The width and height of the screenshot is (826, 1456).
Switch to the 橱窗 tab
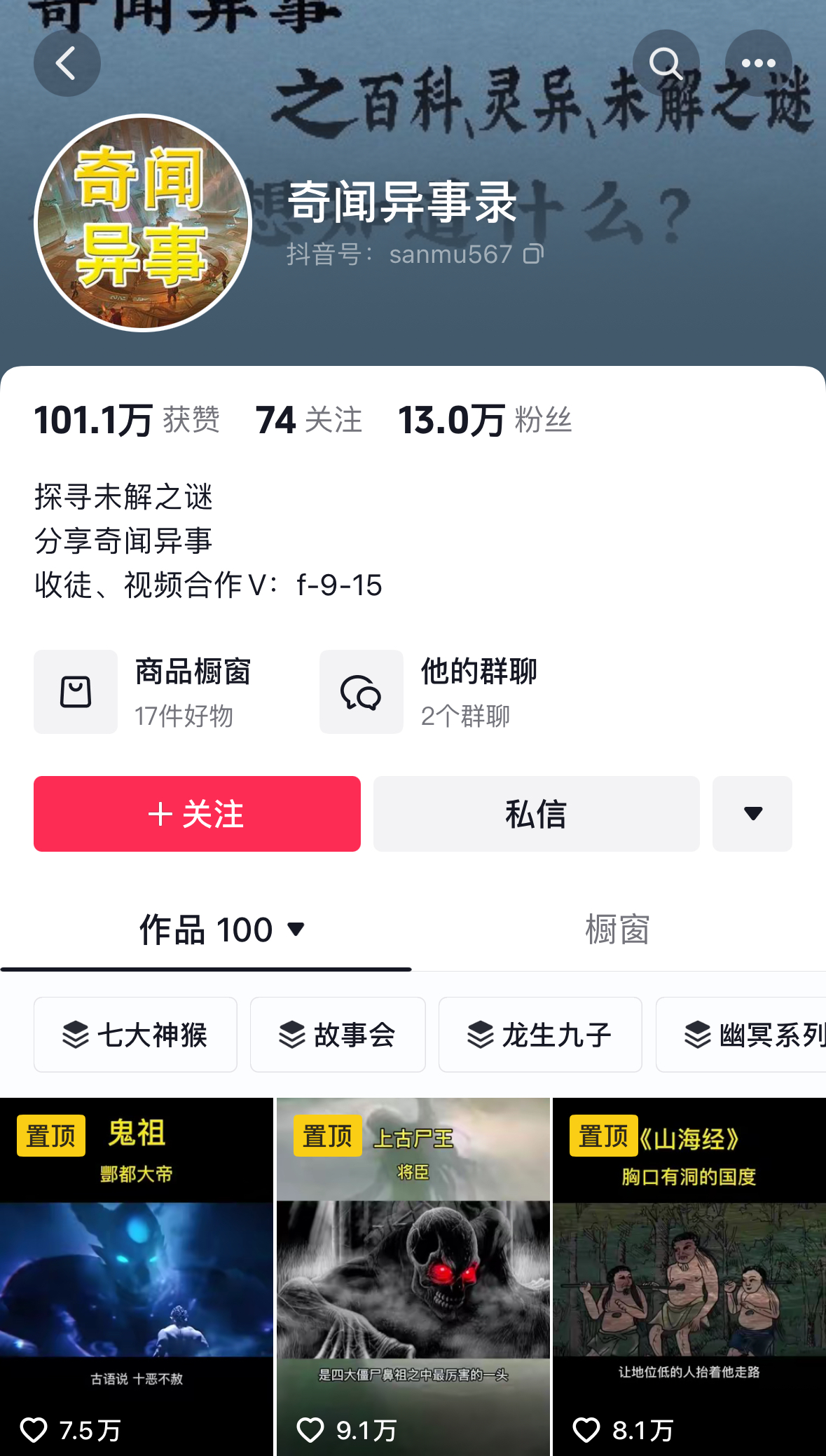617,930
